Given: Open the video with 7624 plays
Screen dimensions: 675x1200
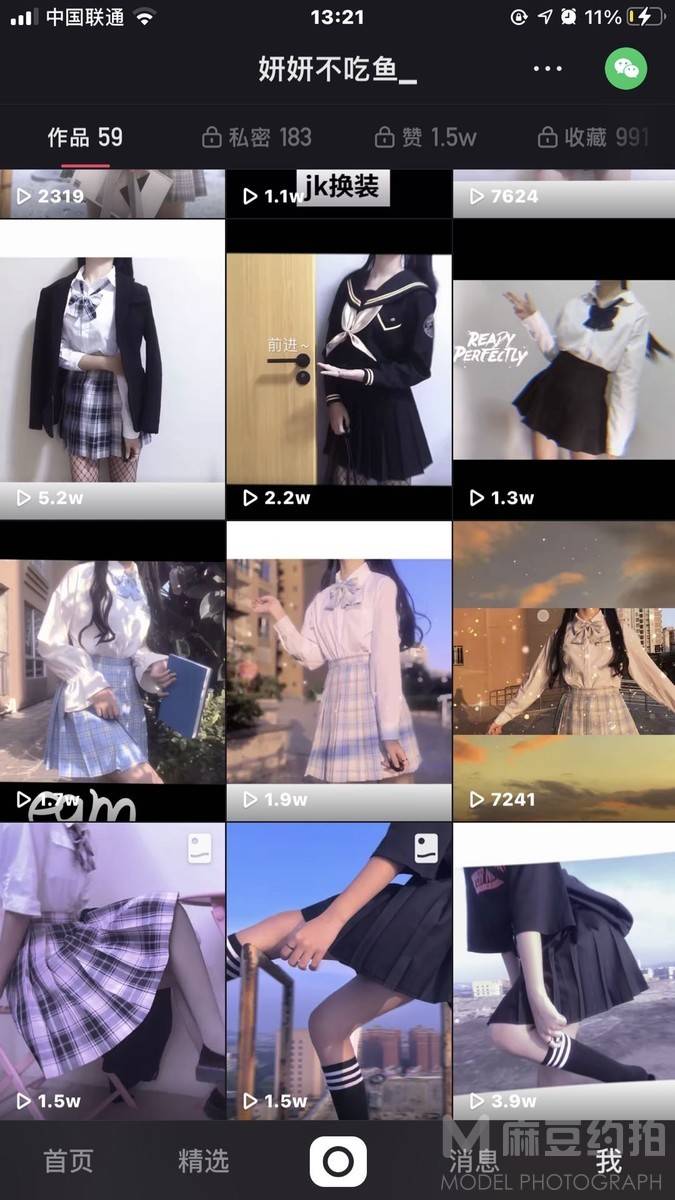Looking at the screenshot, I should tap(564, 193).
